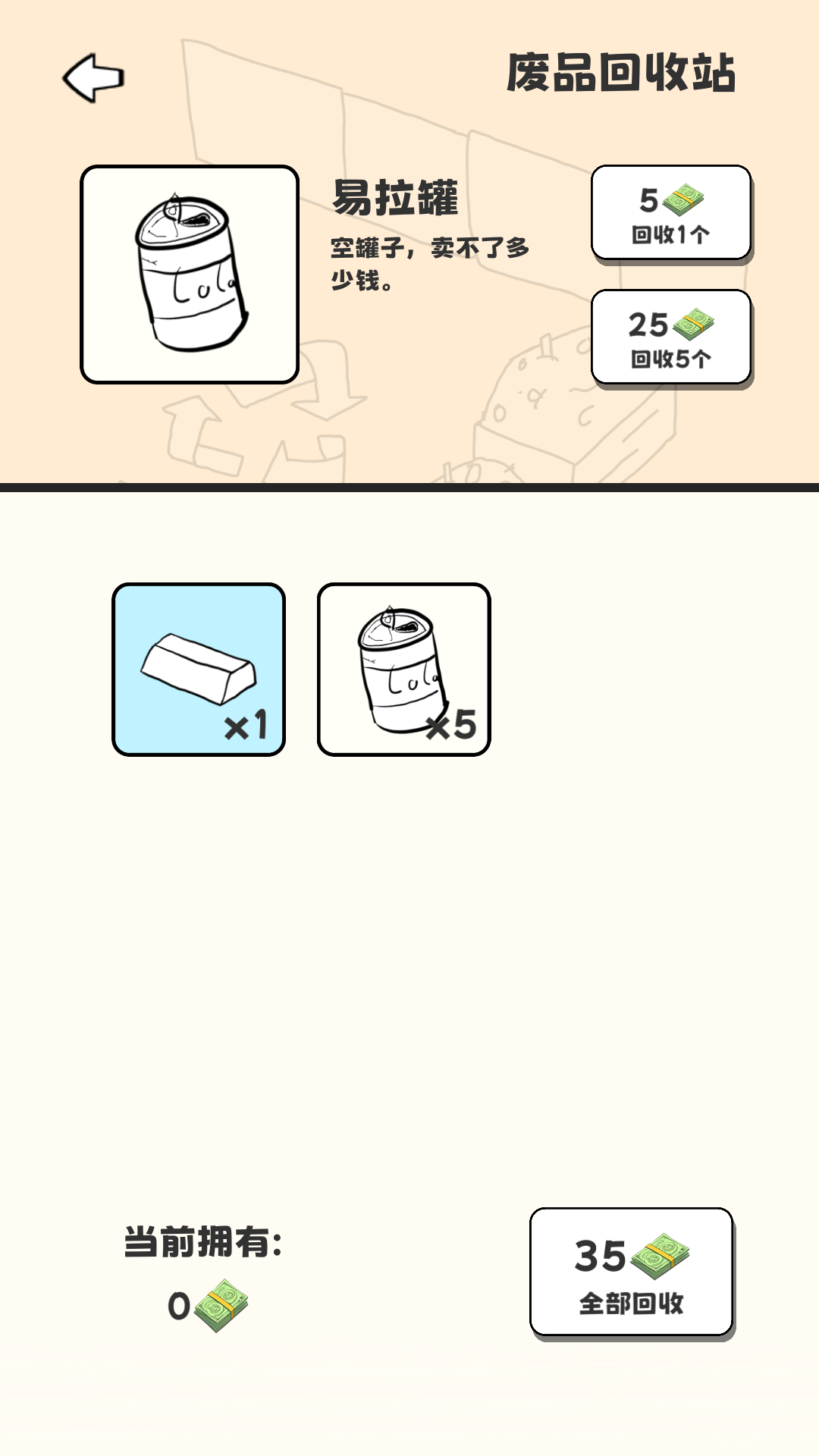Click the ×5 count label on the can slot
This screenshot has width=819, height=1456.
(450, 726)
